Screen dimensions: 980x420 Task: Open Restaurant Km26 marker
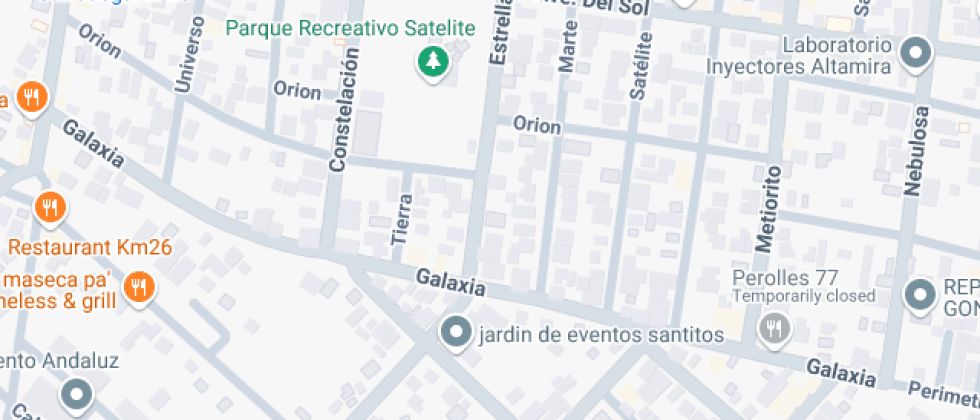point(50,208)
